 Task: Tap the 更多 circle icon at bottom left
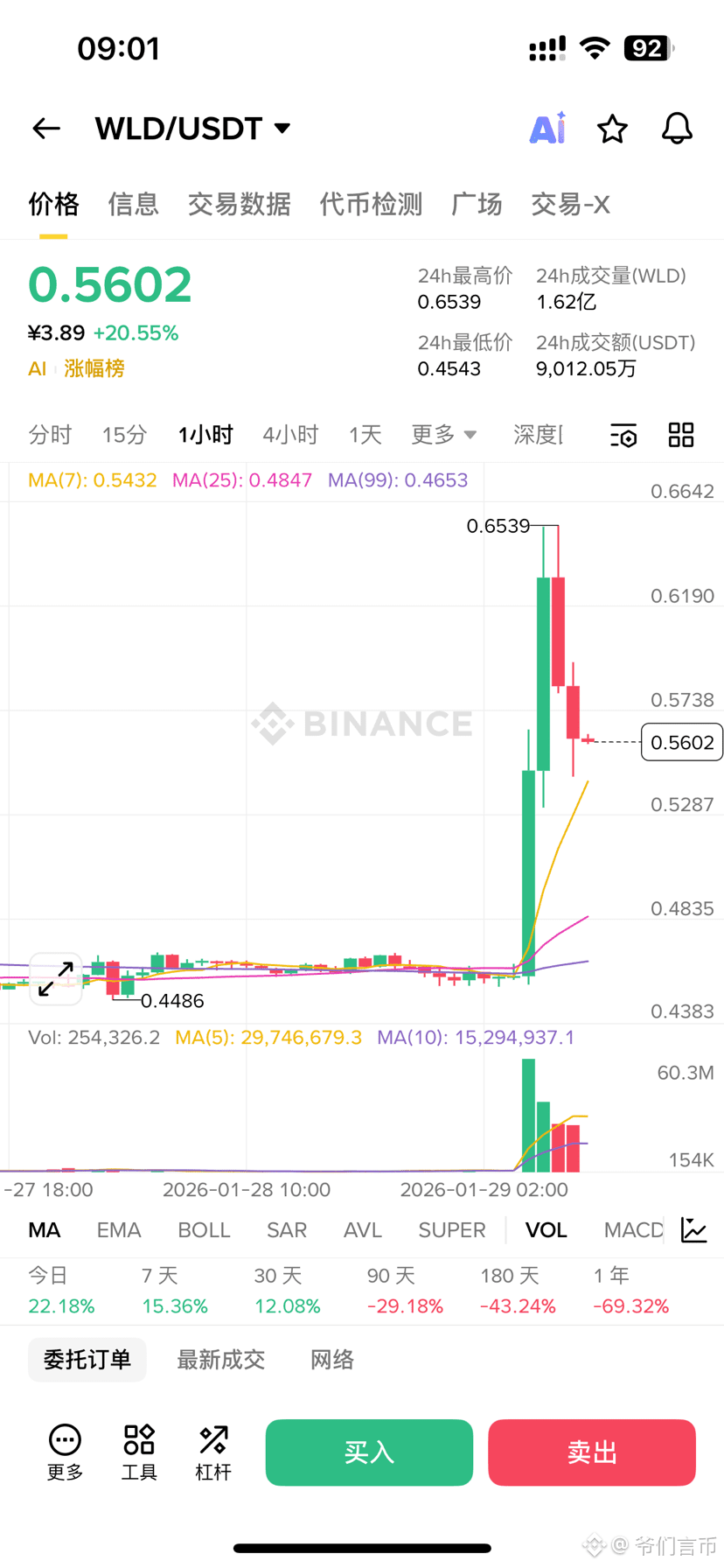point(64,1444)
